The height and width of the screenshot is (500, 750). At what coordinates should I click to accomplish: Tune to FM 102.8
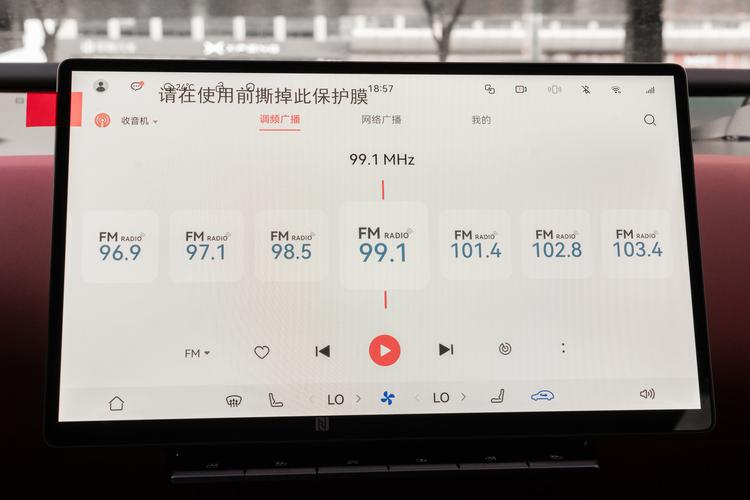pos(556,243)
